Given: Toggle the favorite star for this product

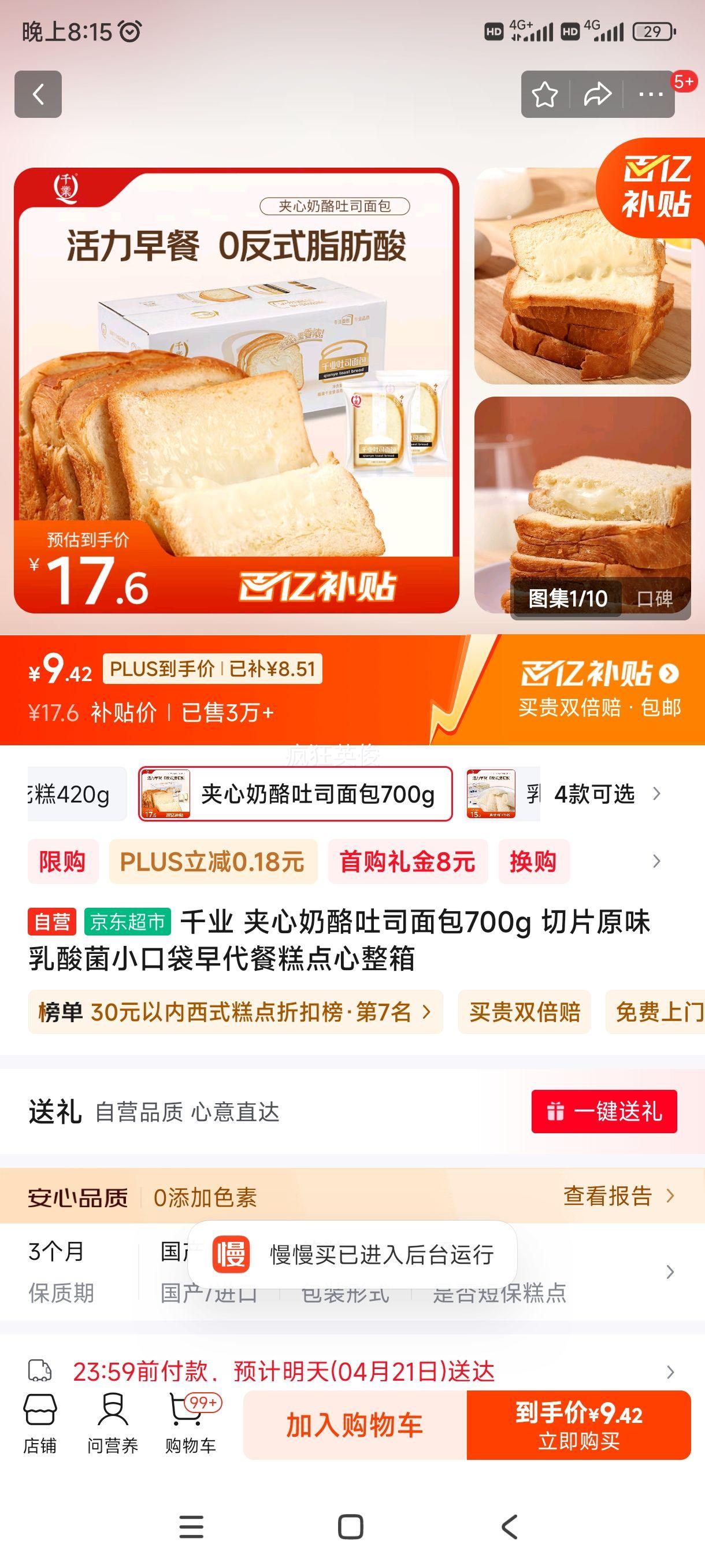Looking at the screenshot, I should click(x=545, y=94).
